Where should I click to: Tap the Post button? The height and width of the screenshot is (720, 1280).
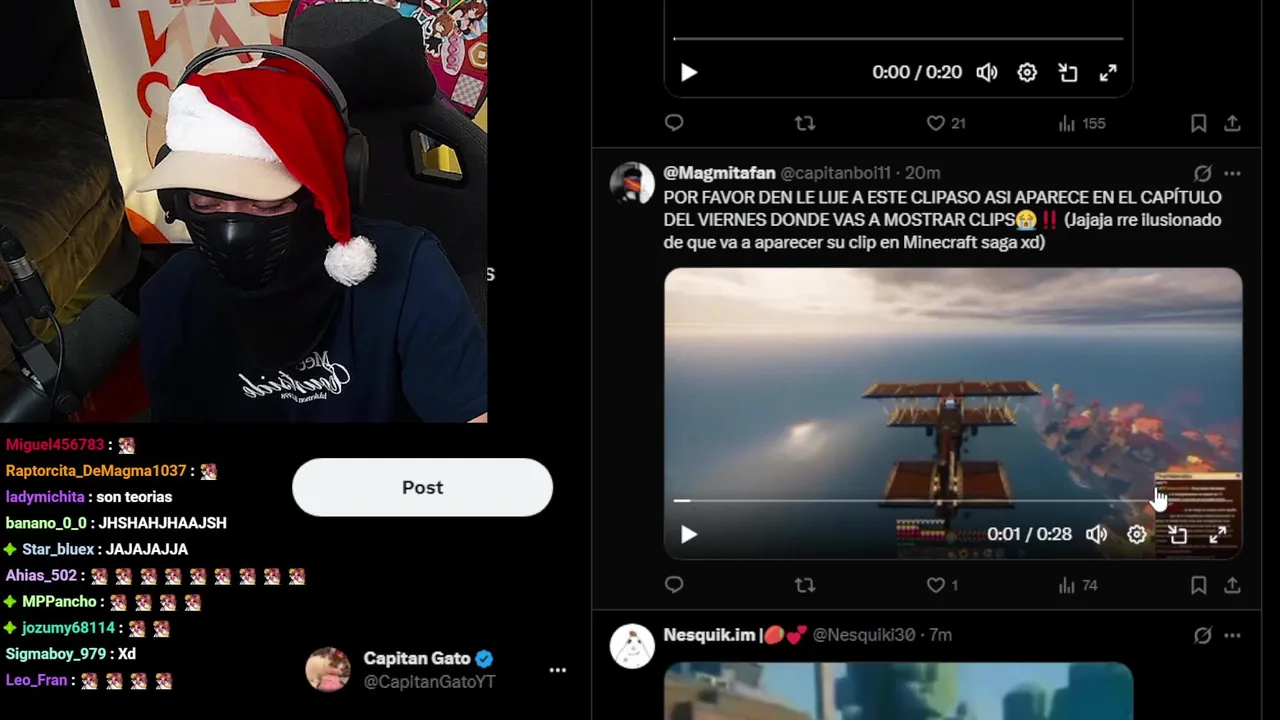tap(422, 487)
